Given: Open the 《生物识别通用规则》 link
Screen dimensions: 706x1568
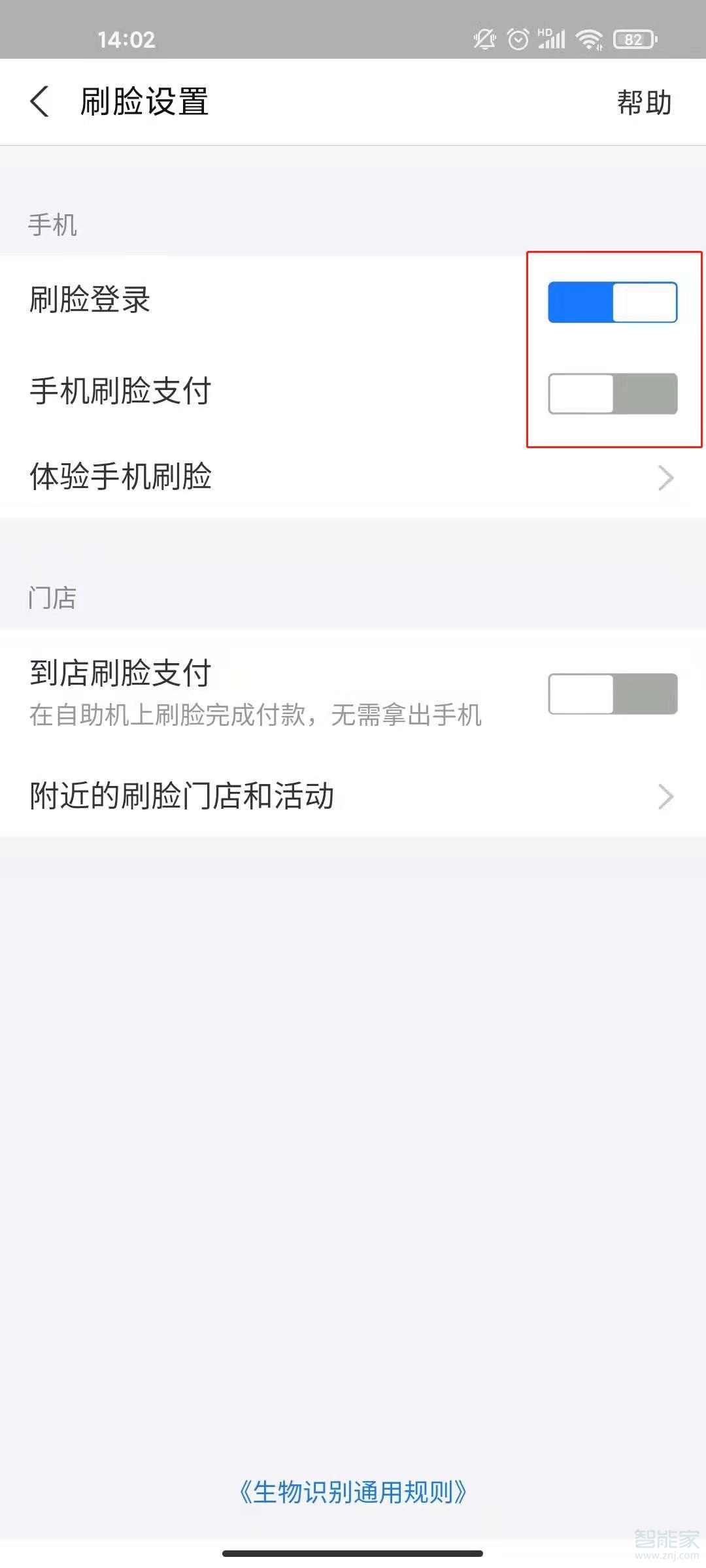Looking at the screenshot, I should 353,1492.
